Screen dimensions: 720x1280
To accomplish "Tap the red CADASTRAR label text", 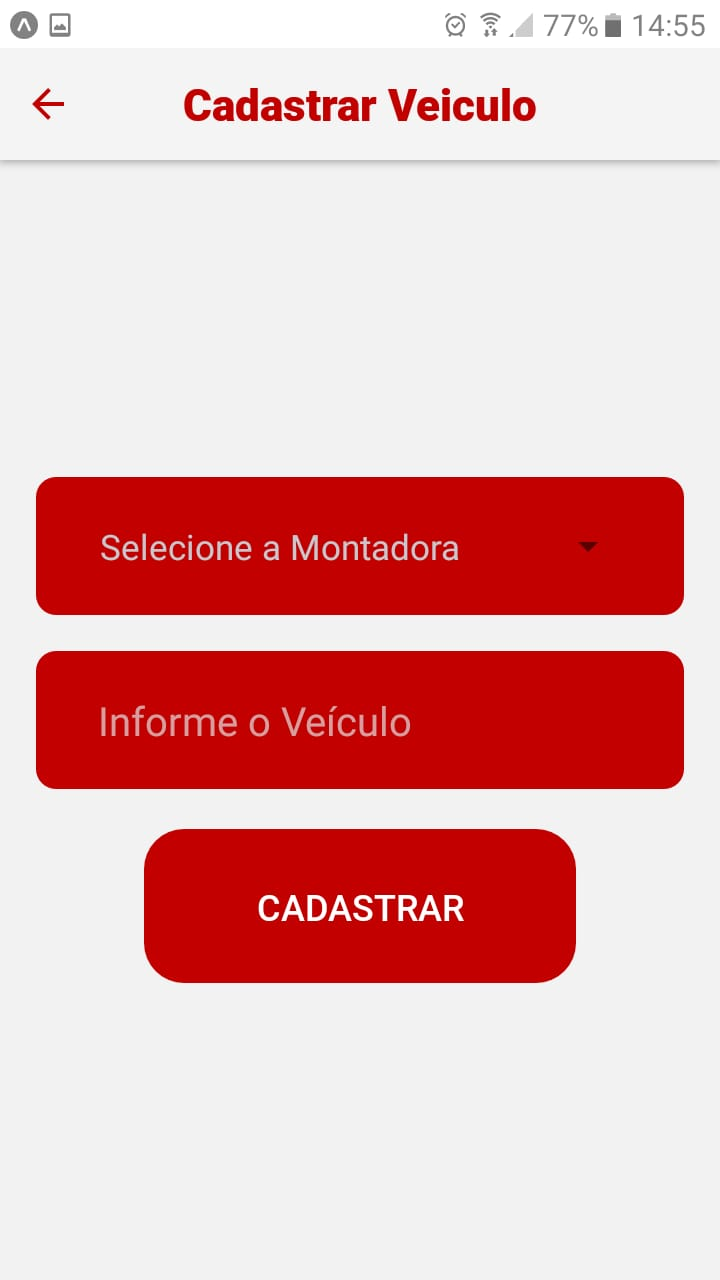I will 360,906.
